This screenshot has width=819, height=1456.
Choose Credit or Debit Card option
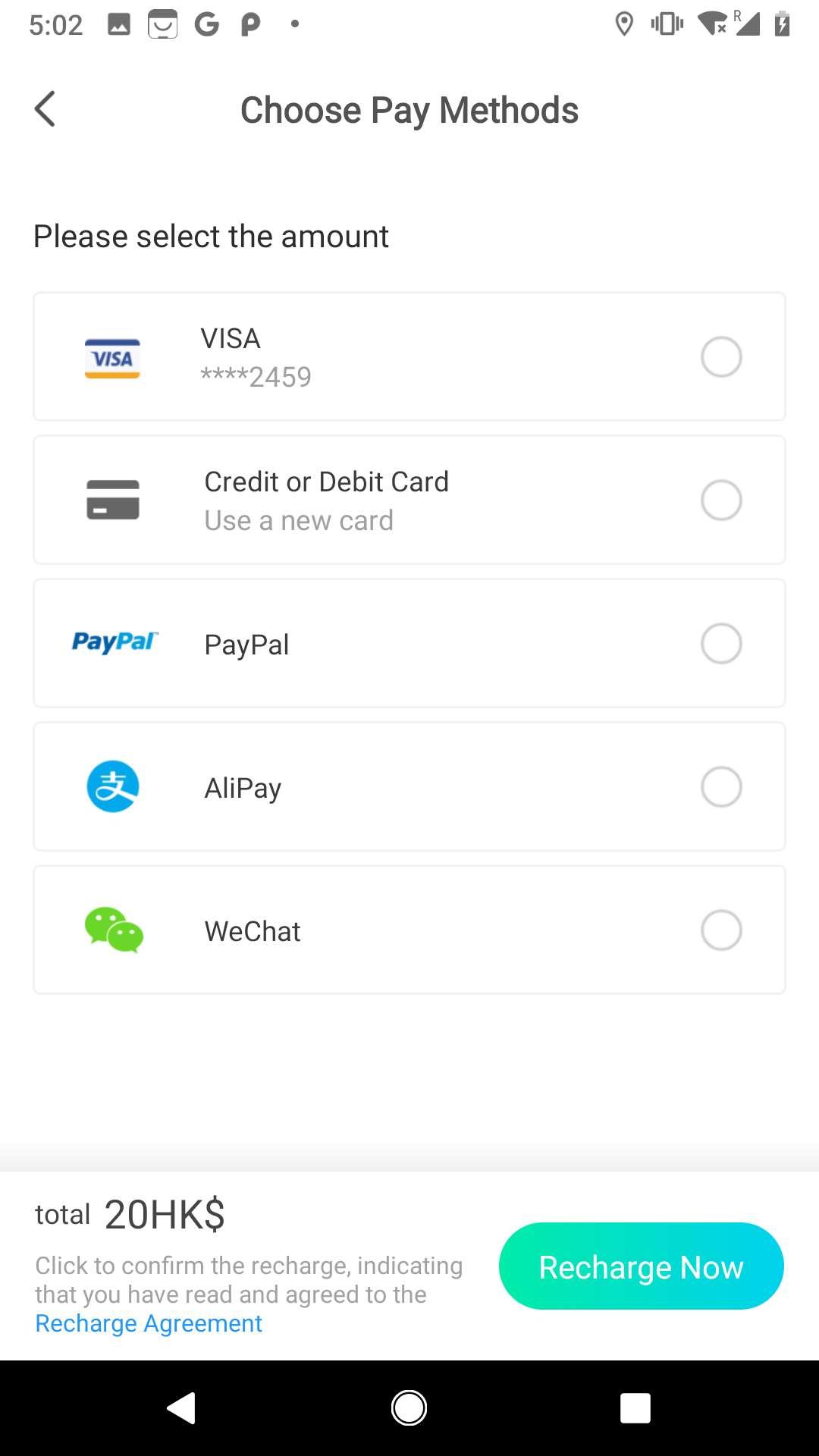point(409,500)
